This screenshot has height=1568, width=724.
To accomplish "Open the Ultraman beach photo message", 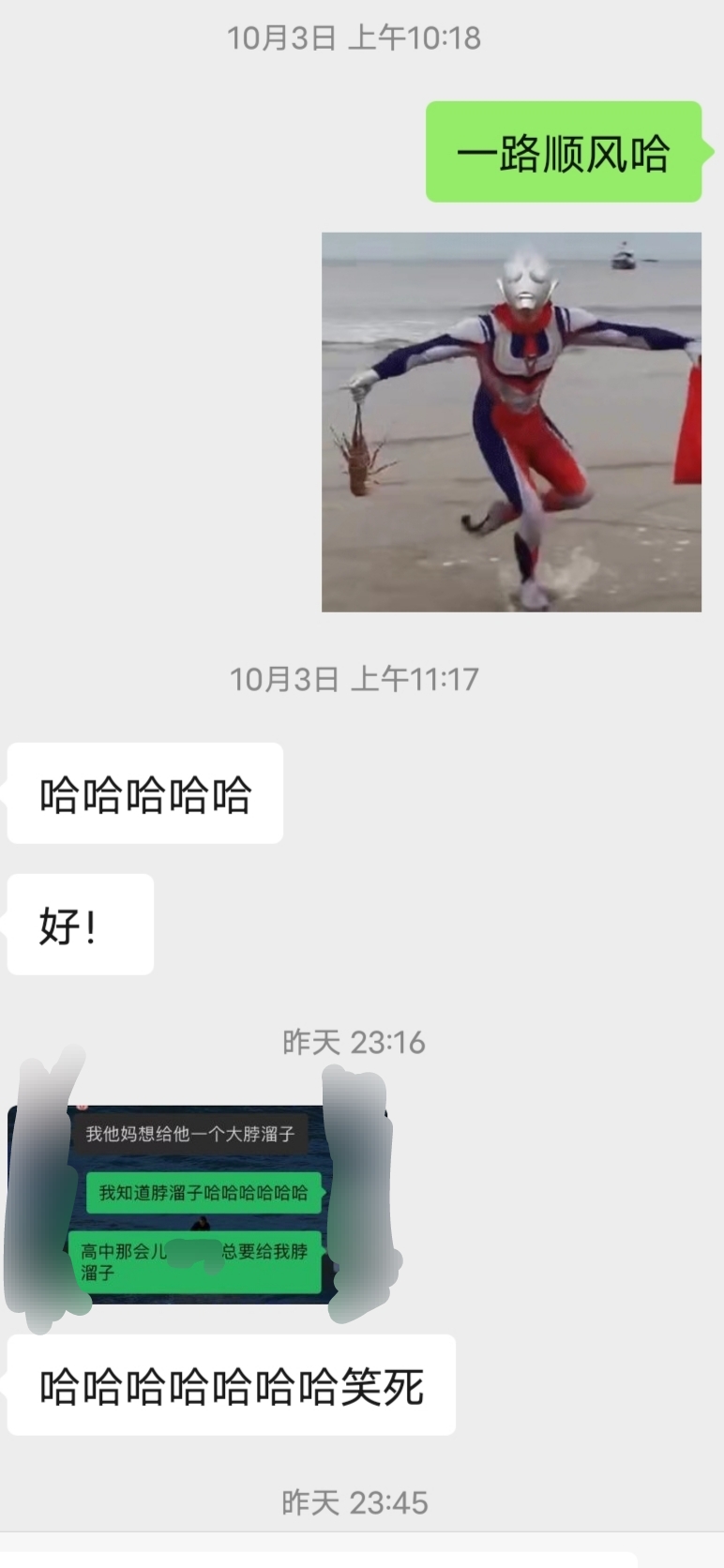I will (x=511, y=422).
